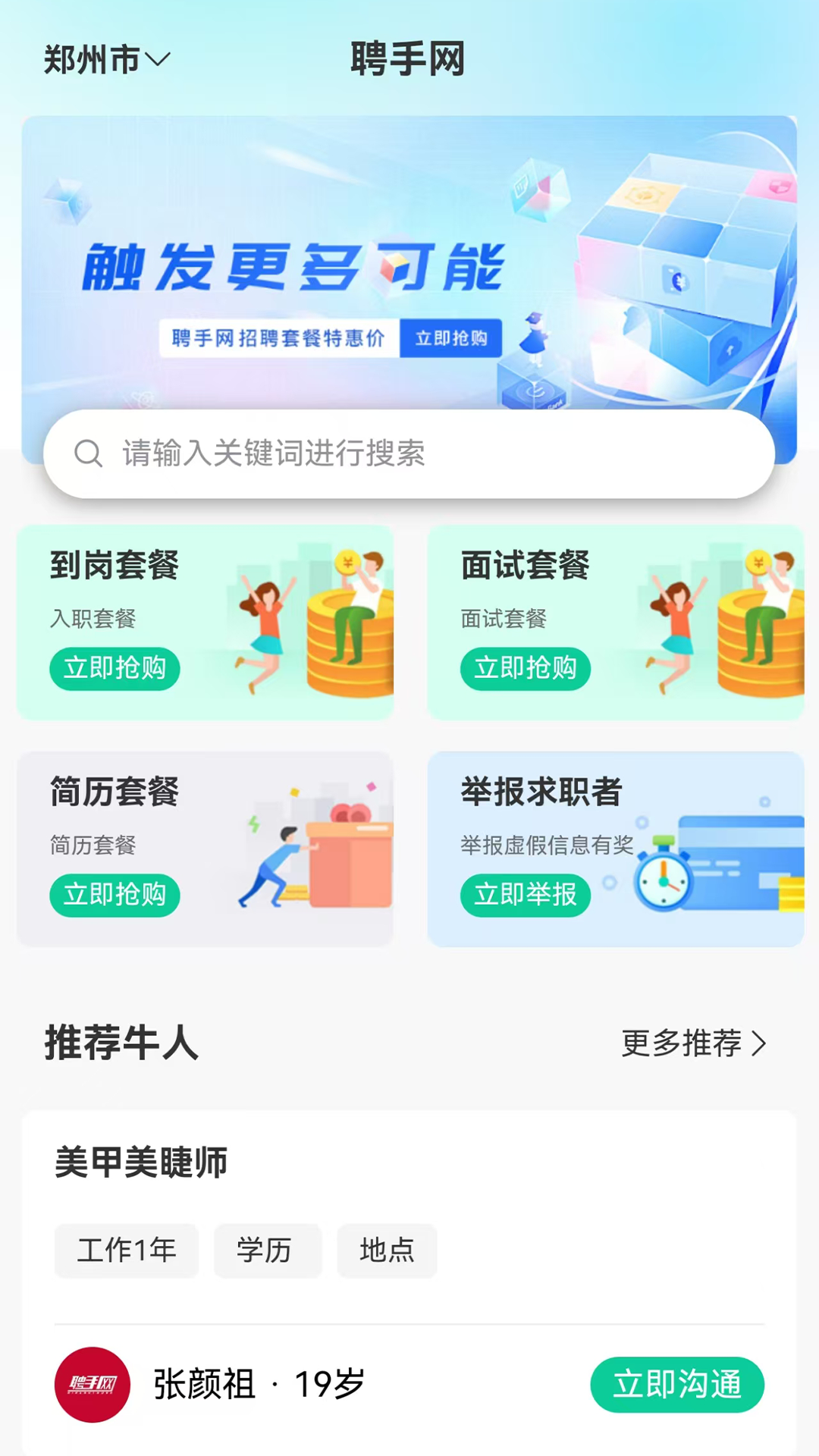
Task: Tap the 立即抢购 button on the banner
Action: click(450, 338)
